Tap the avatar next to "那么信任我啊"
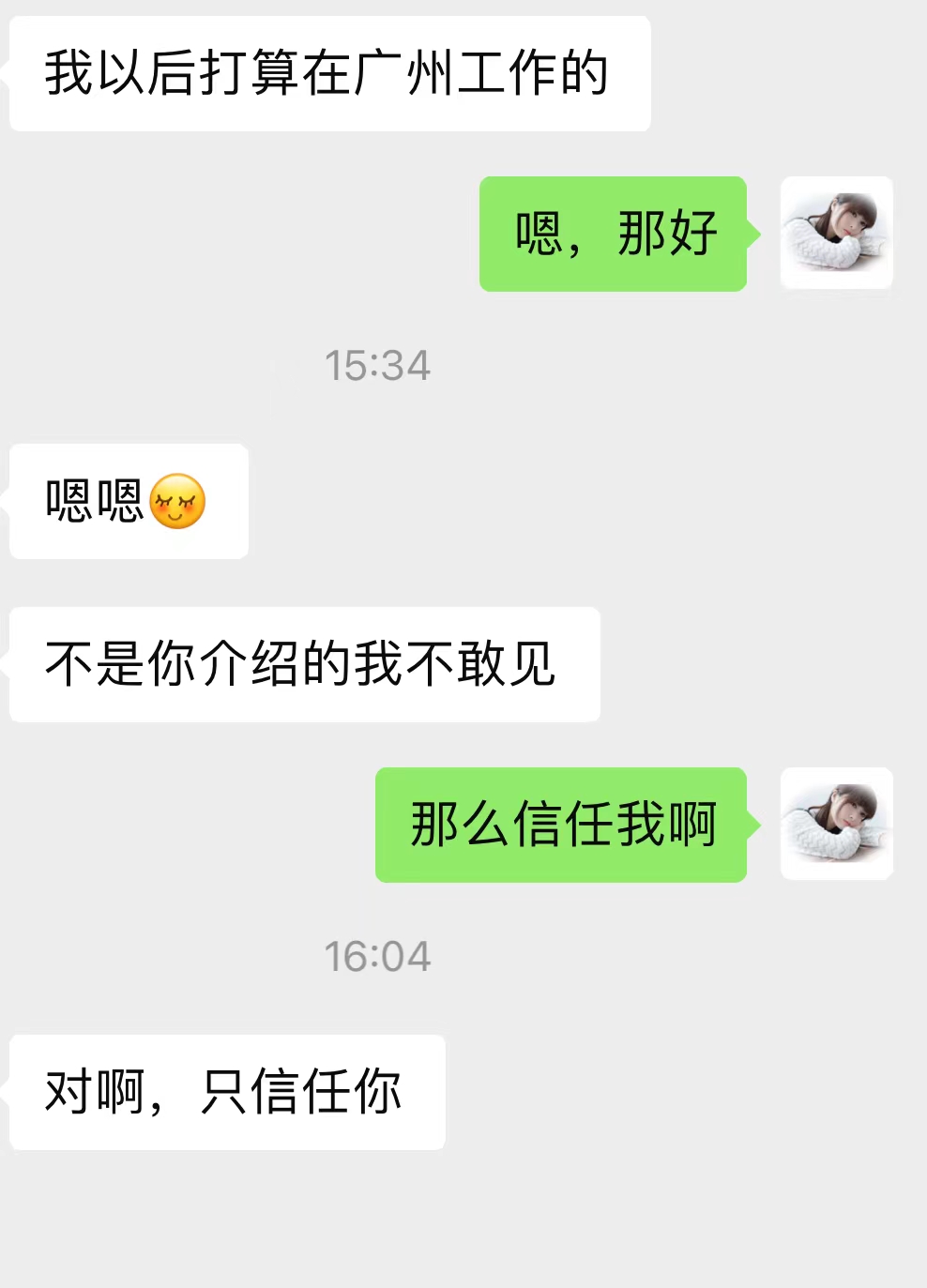This screenshot has width=927, height=1288. click(836, 824)
